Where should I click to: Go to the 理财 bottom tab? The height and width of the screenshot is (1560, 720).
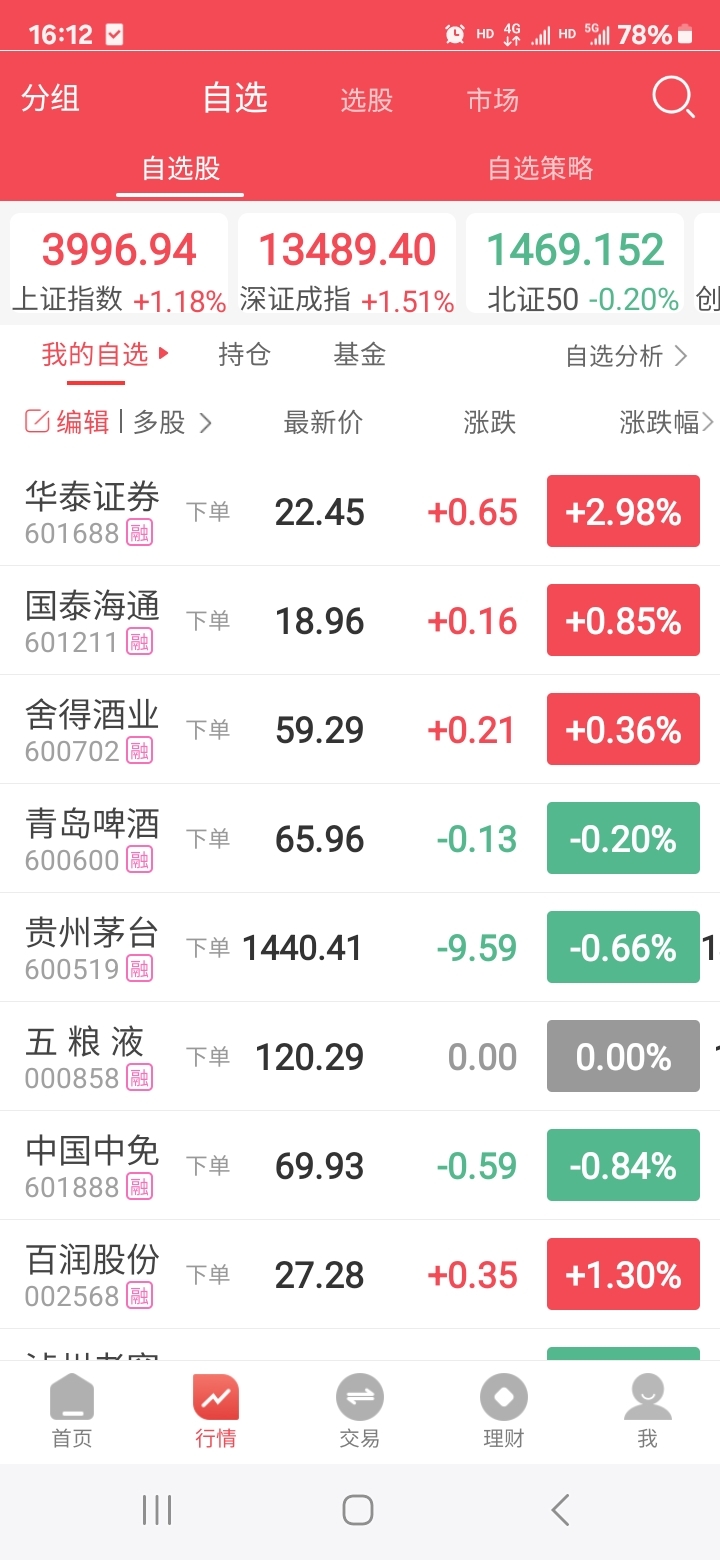tap(503, 1411)
